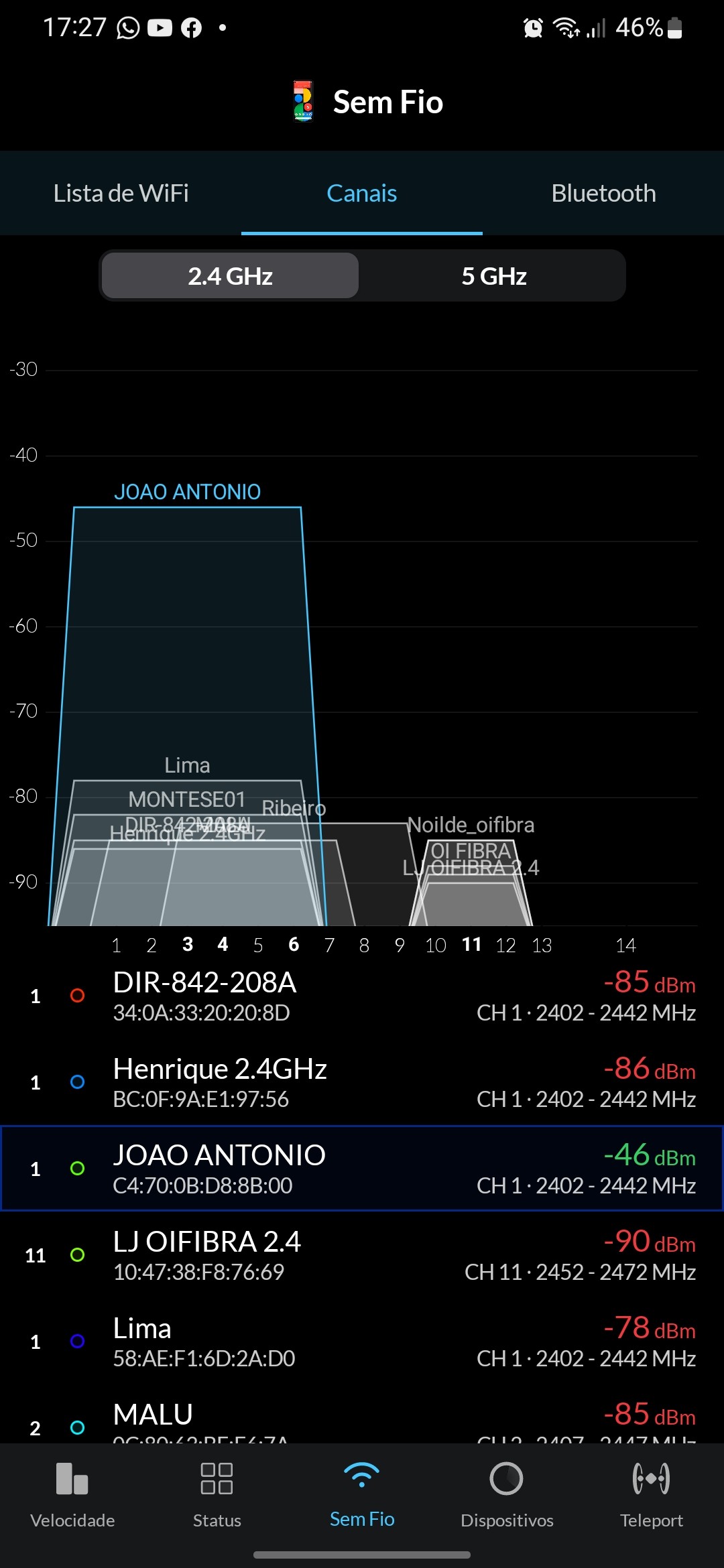
Task: Open the DIR-842-208A network row
Action: tap(362, 996)
